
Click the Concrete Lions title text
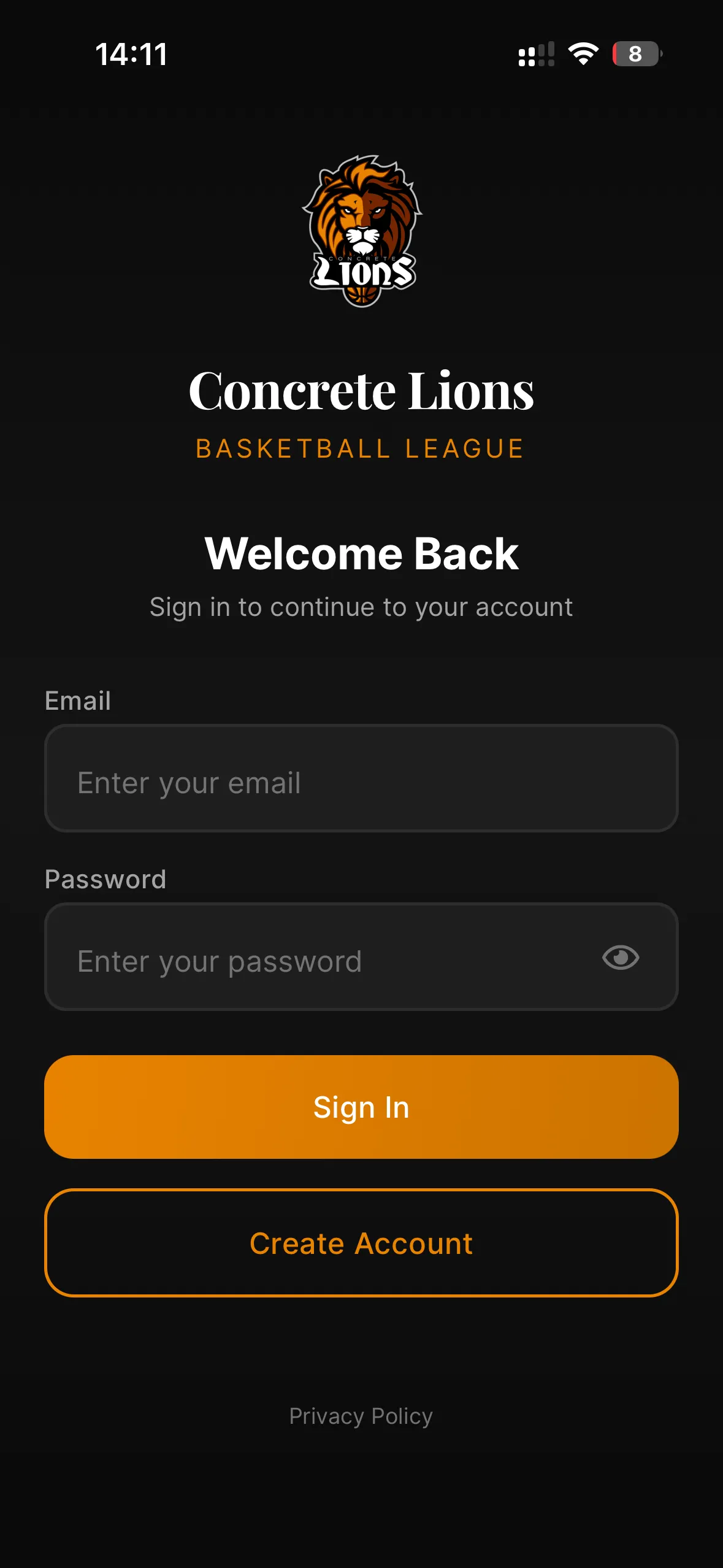pyautogui.click(x=361, y=390)
